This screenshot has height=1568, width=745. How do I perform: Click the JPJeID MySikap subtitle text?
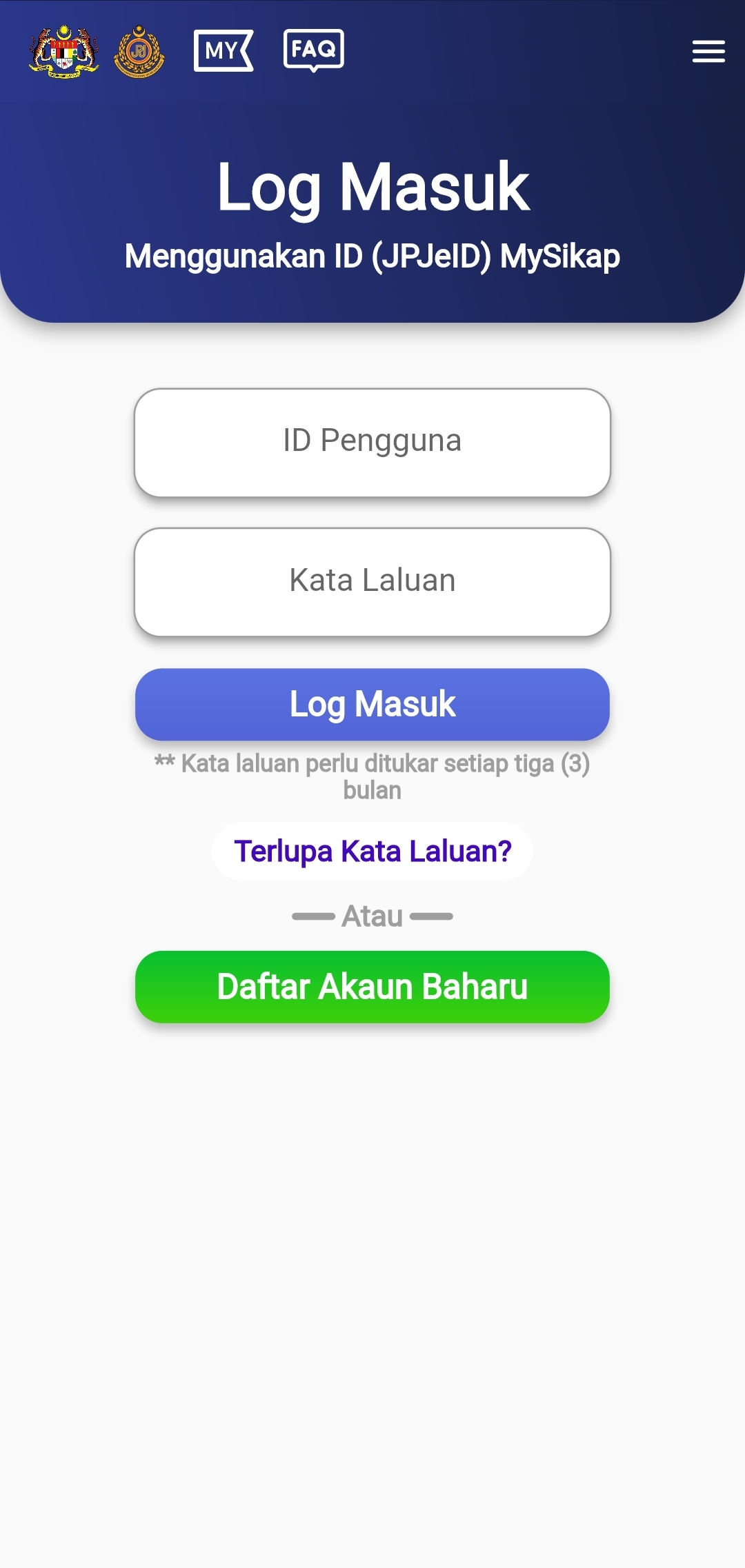tap(372, 256)
